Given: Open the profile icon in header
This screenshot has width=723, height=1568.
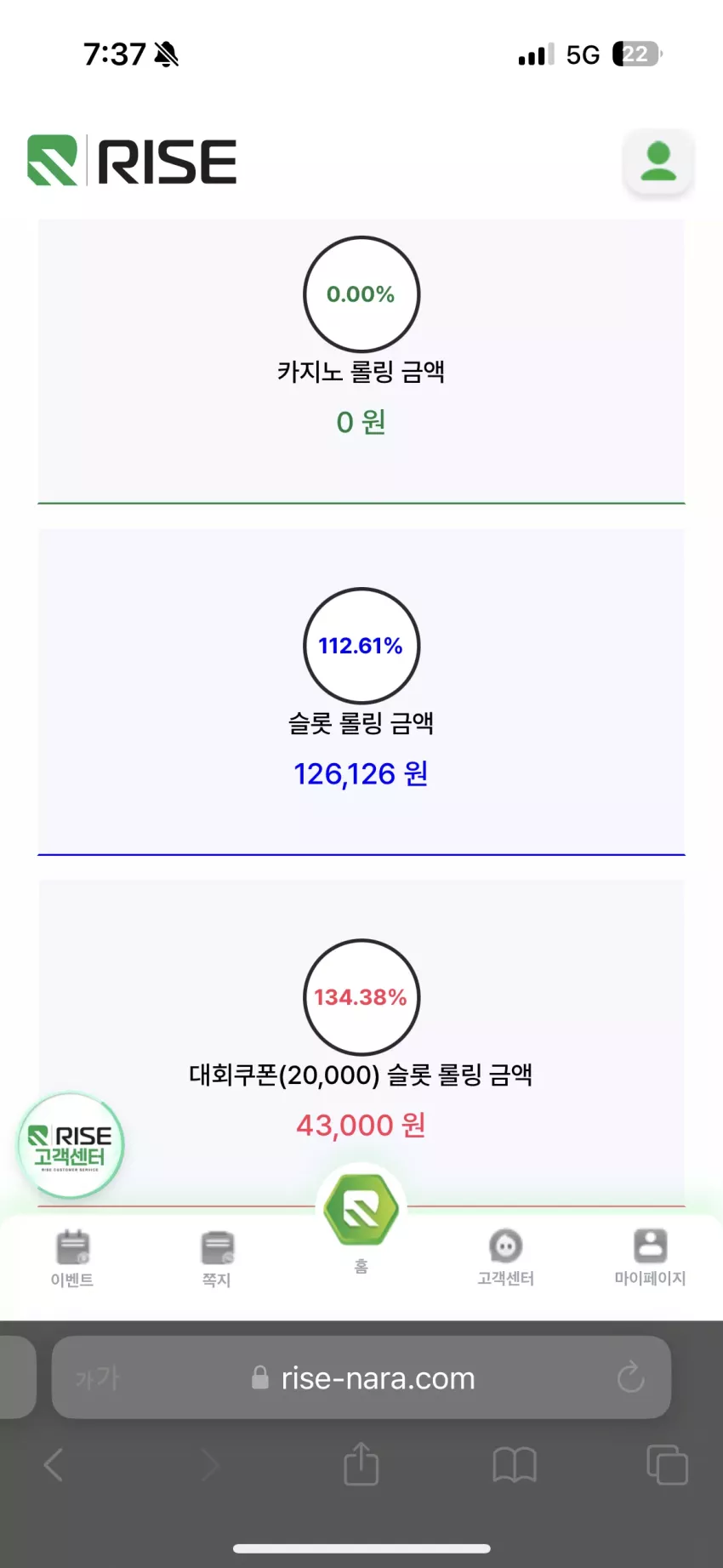Looking at the screenshot, I should (658, 162).
